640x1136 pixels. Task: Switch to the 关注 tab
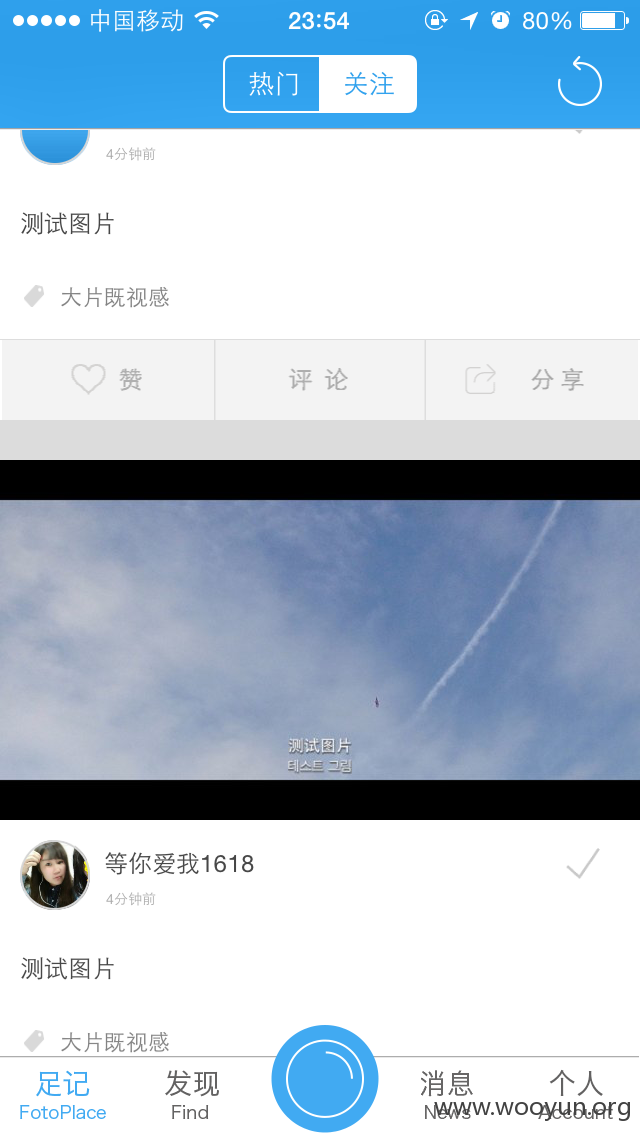[x=368, y=84]
